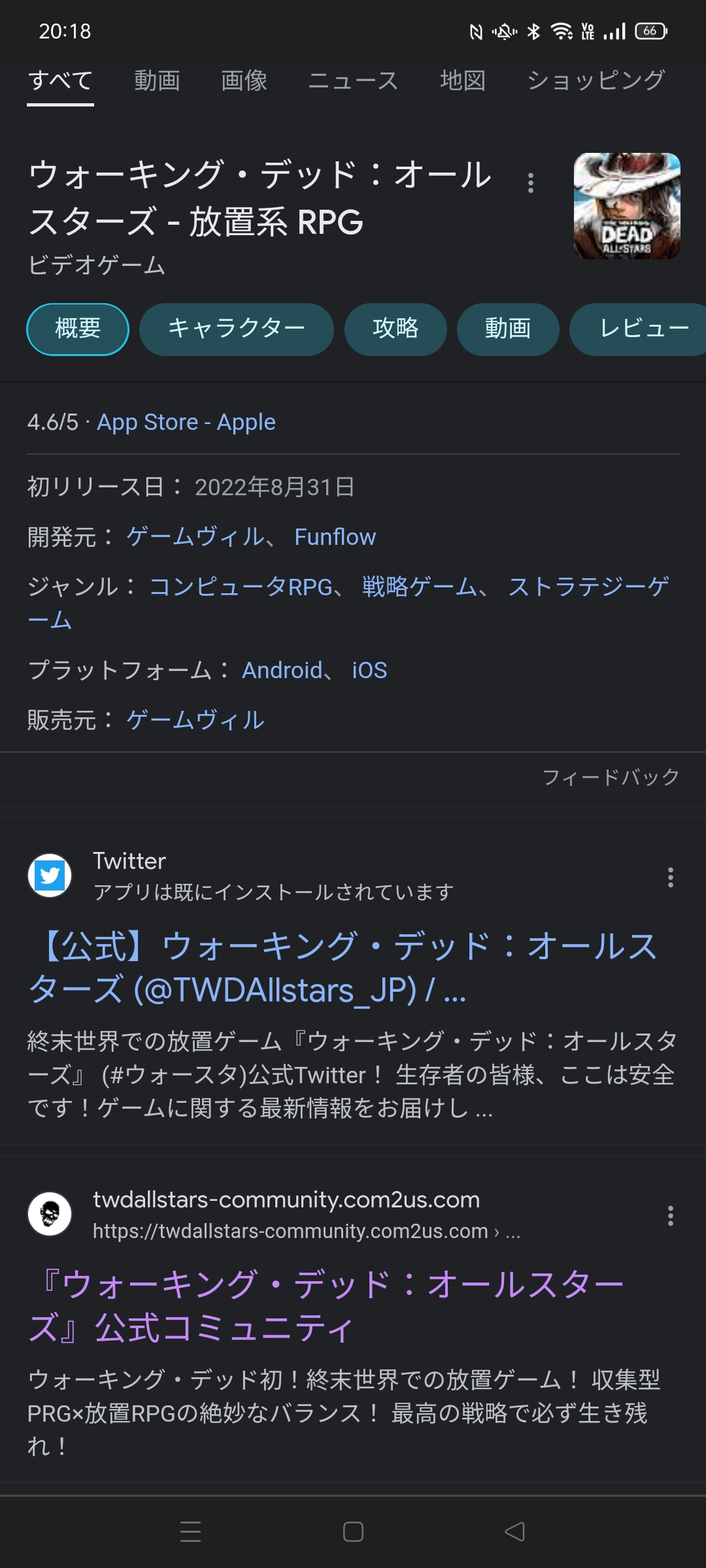Open the App Store - Apple rating link

pyautogui.click(x=186, y=422)
